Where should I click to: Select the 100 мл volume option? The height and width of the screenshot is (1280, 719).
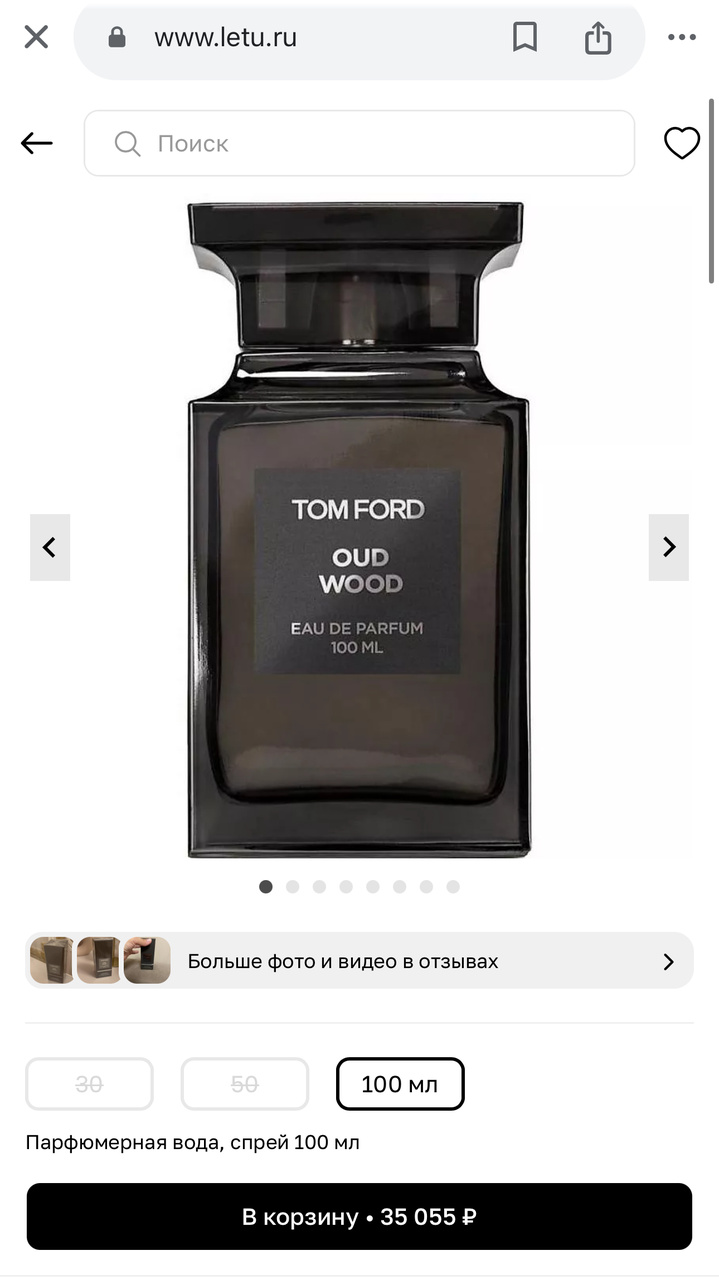[400, 1084]
